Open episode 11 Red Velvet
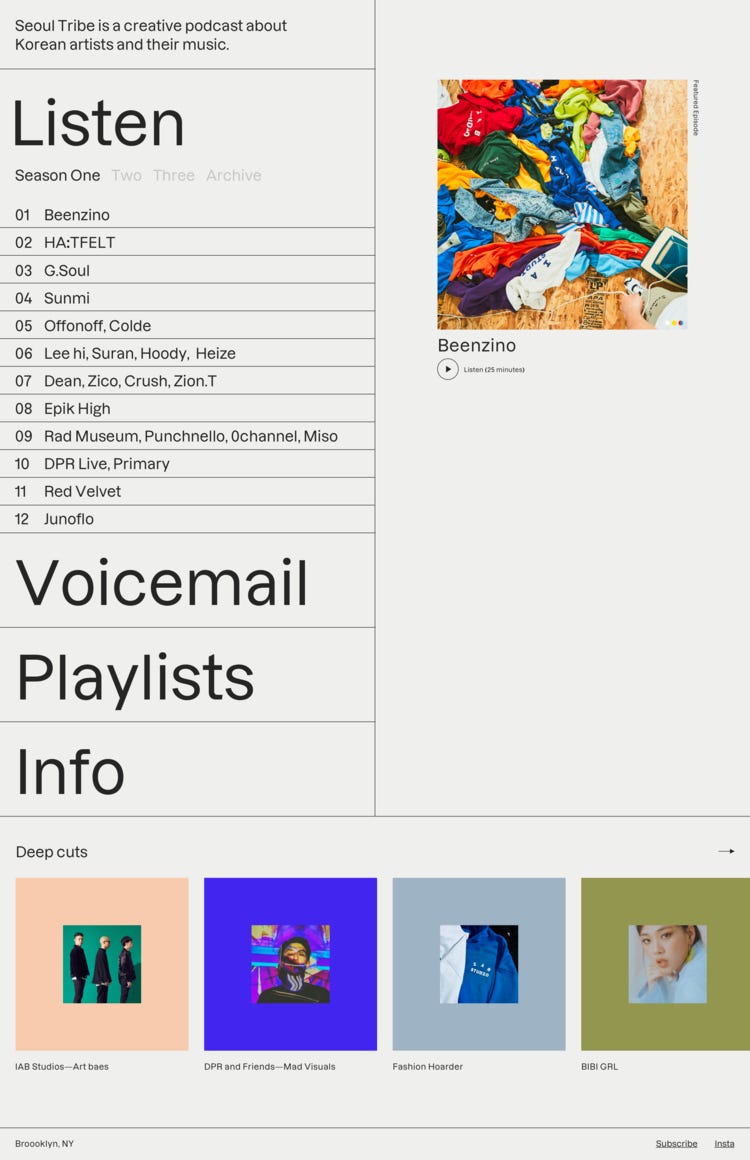This screenshot has height=1160, width=750. [x=82, y=491]
